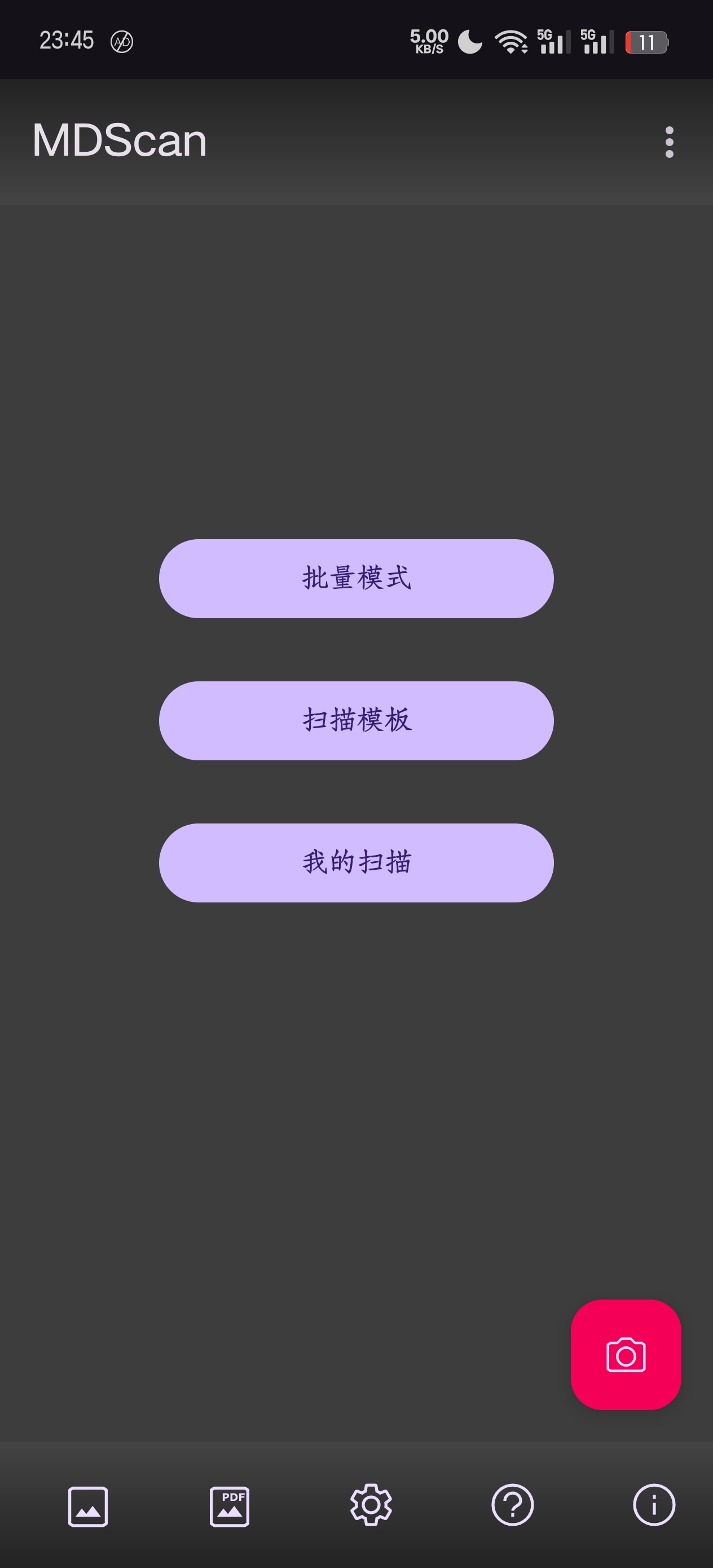Open settings via the gear icon
713x1568 pixels.
371,1505
